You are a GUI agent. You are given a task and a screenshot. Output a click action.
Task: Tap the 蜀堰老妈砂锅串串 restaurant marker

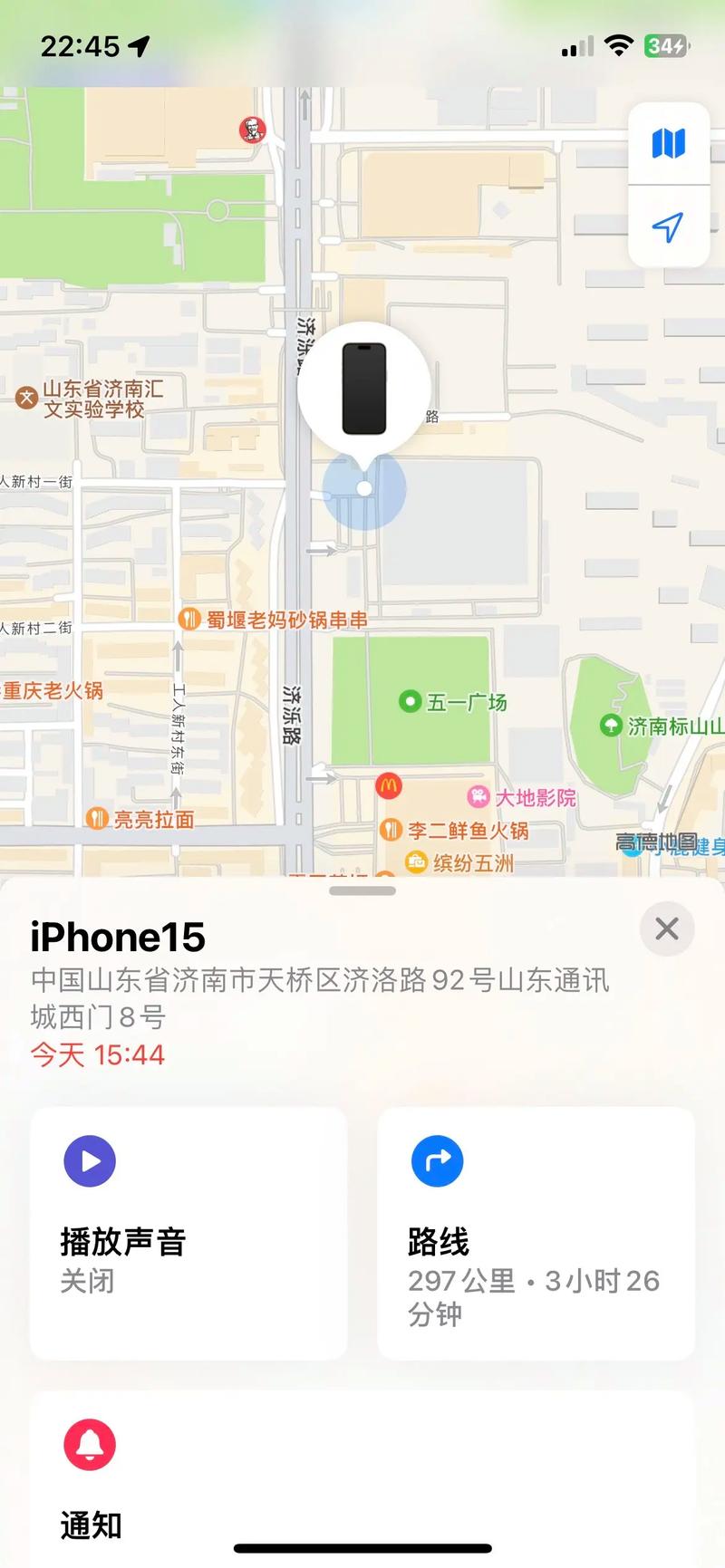click(x=188, y=620)
